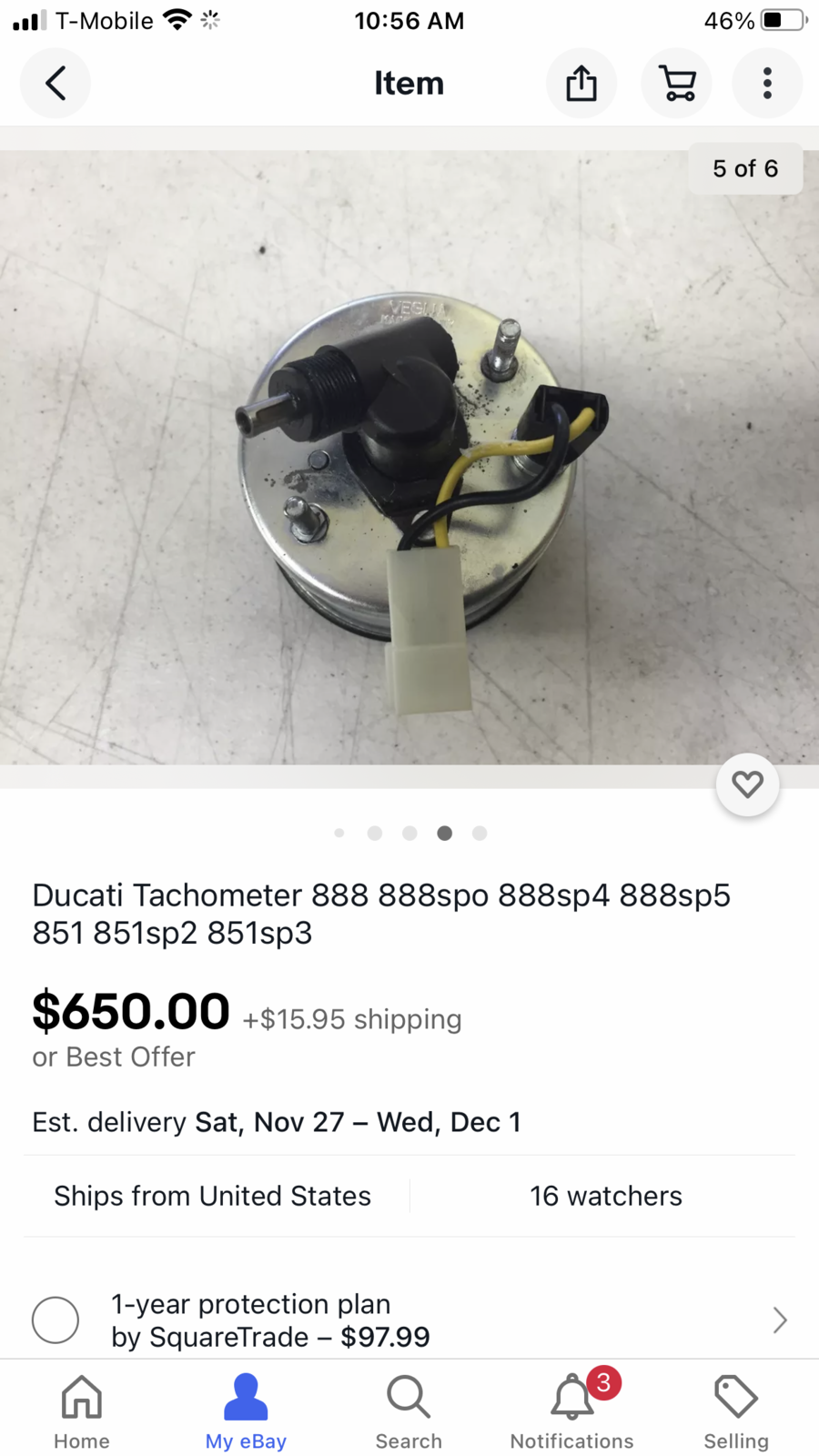Viewport: 819px width, 1456px height.
Task: Share this Ducati Tachometer listing
Action: (x=581, y=84)
